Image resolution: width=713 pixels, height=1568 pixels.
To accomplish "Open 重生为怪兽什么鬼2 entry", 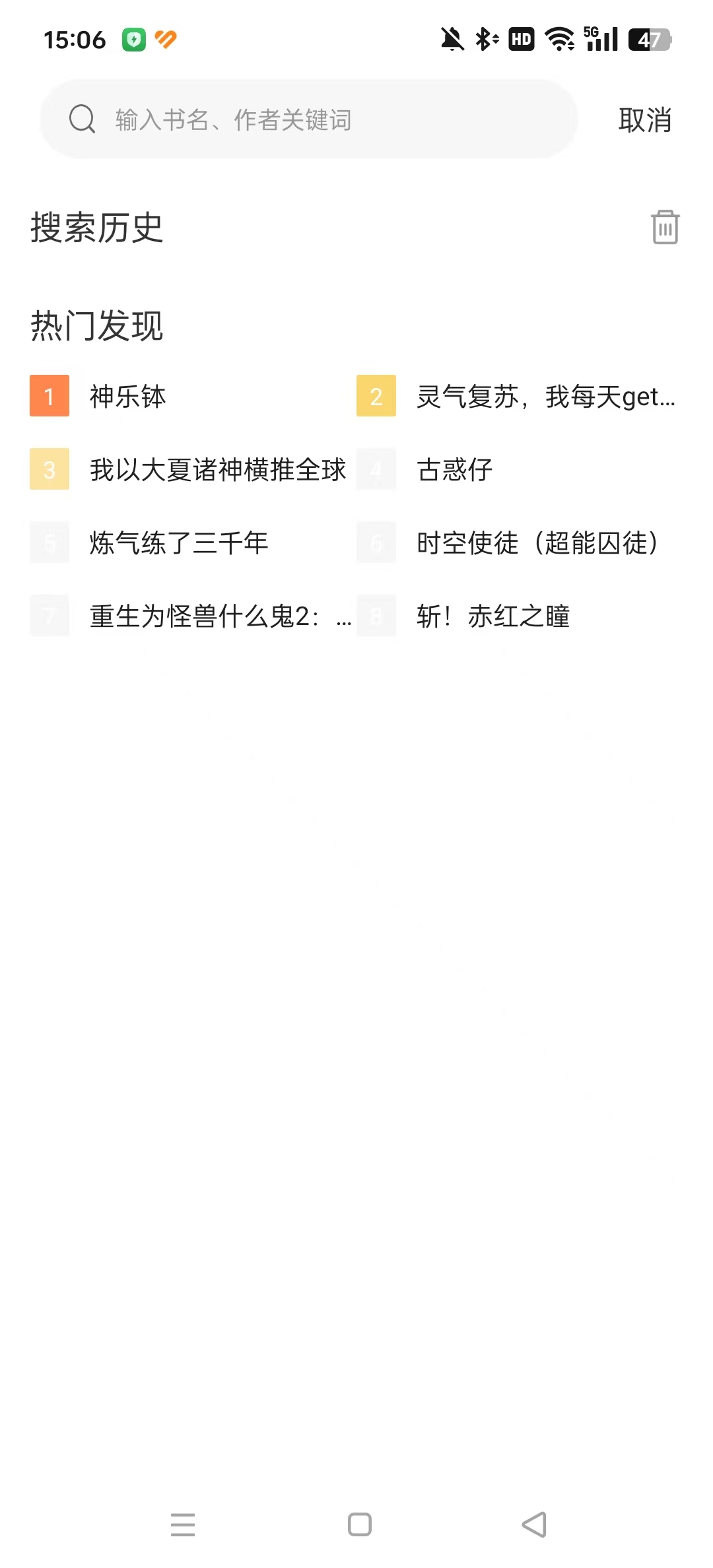I will 217,616.
